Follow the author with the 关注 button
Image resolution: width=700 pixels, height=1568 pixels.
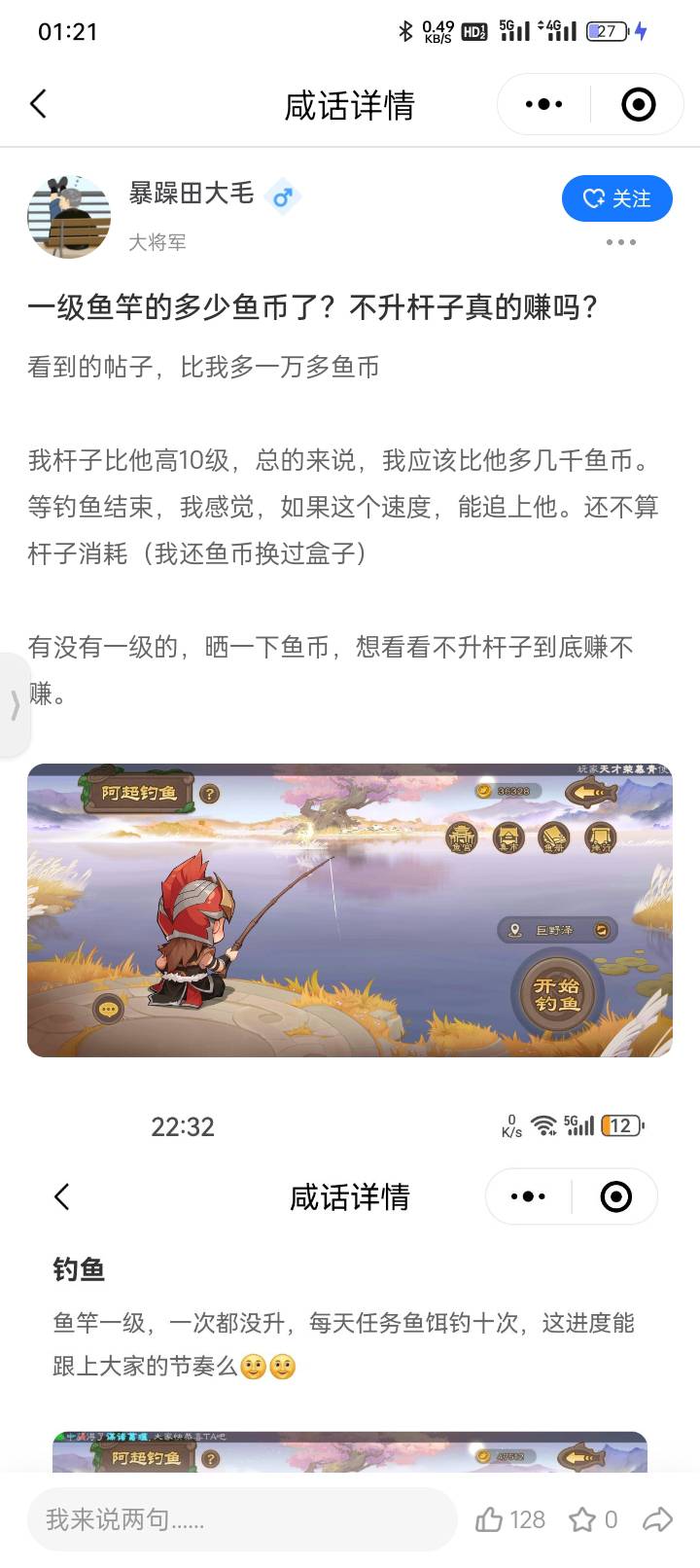click(616, 198)
